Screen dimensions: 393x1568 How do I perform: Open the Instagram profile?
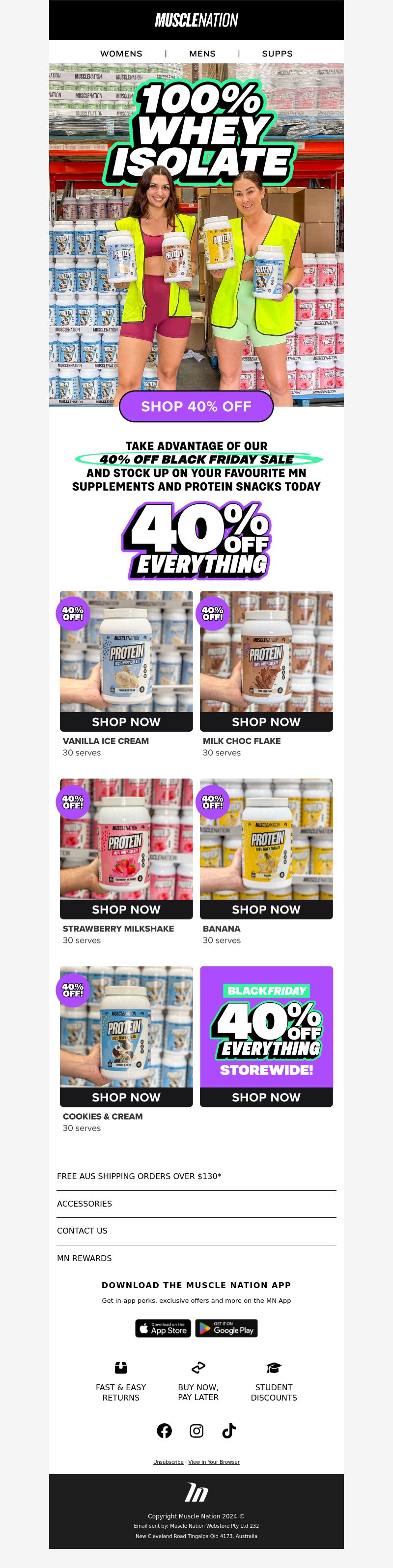[197, 1430]
